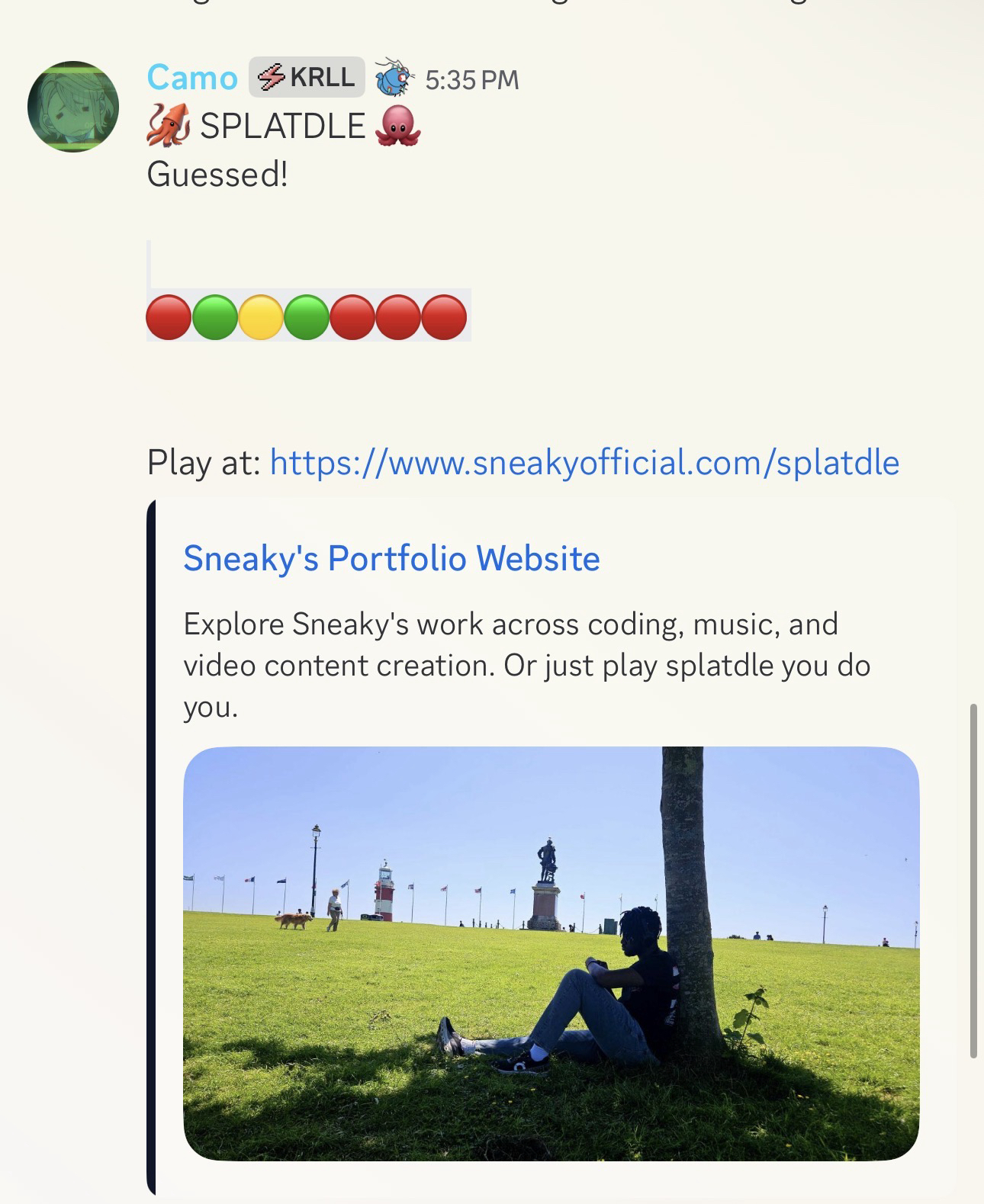Open the sneakyofficial.com/splatdle link
Image resolution: width=984 pixels, height=1204 pixels.
pos(584,462)
